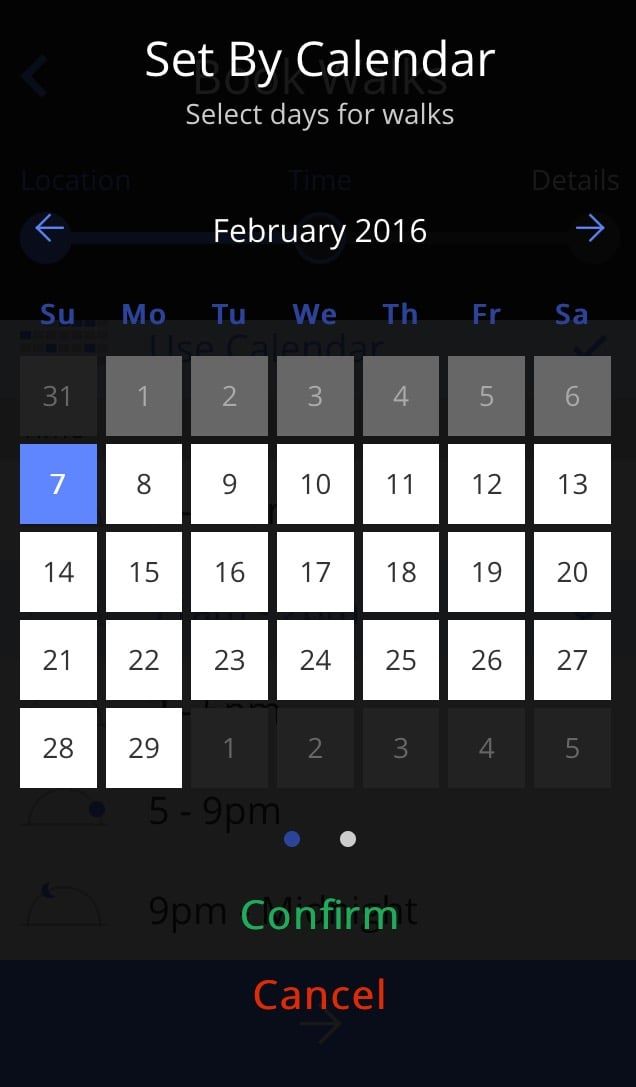Select February 7 on the calendar

click(58, 484)
